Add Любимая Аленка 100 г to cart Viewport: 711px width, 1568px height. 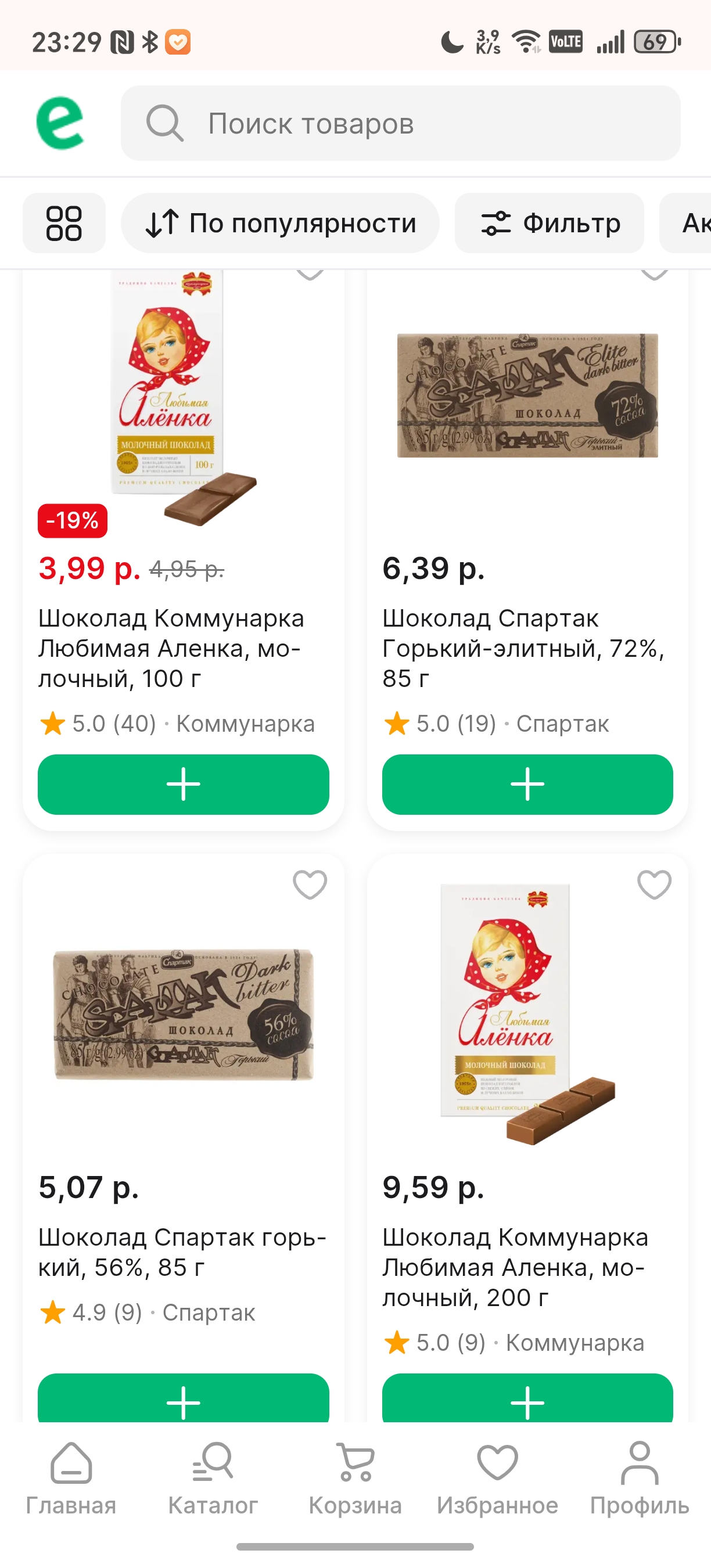(183, 784)
